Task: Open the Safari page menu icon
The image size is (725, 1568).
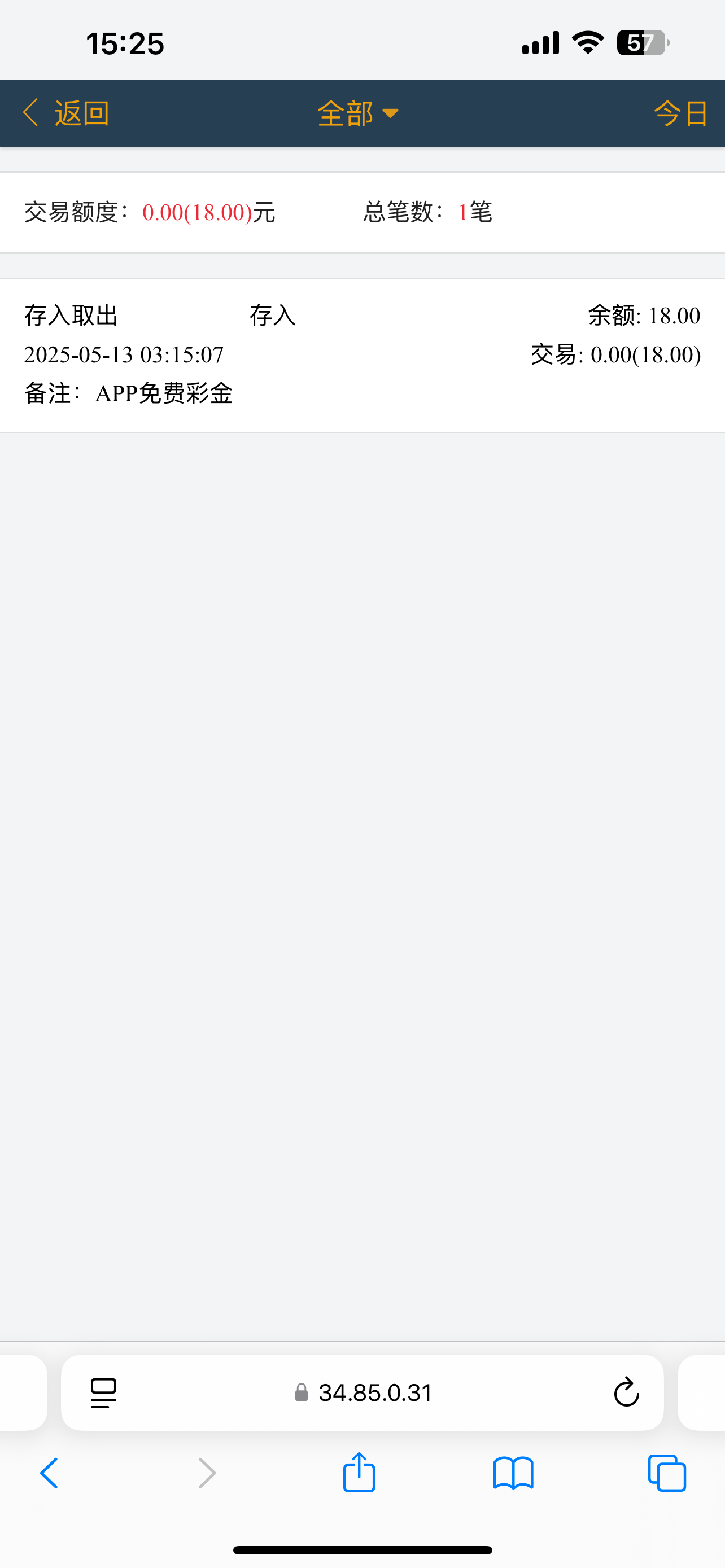Action: pos(103,1392)
